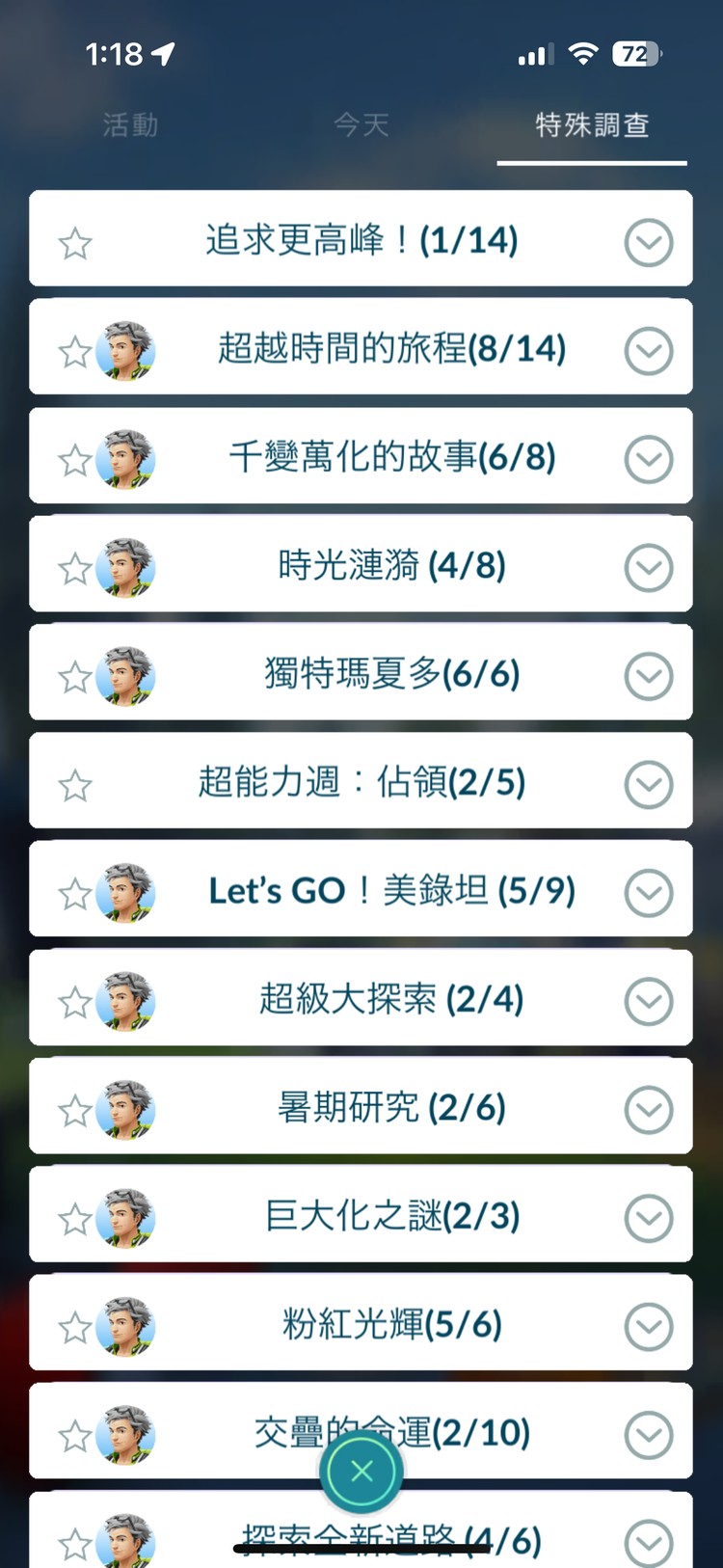Pin 追求更高峰！ using its star toggle
This screenshot has width=723, height=1568.
[x=76, y=243]
